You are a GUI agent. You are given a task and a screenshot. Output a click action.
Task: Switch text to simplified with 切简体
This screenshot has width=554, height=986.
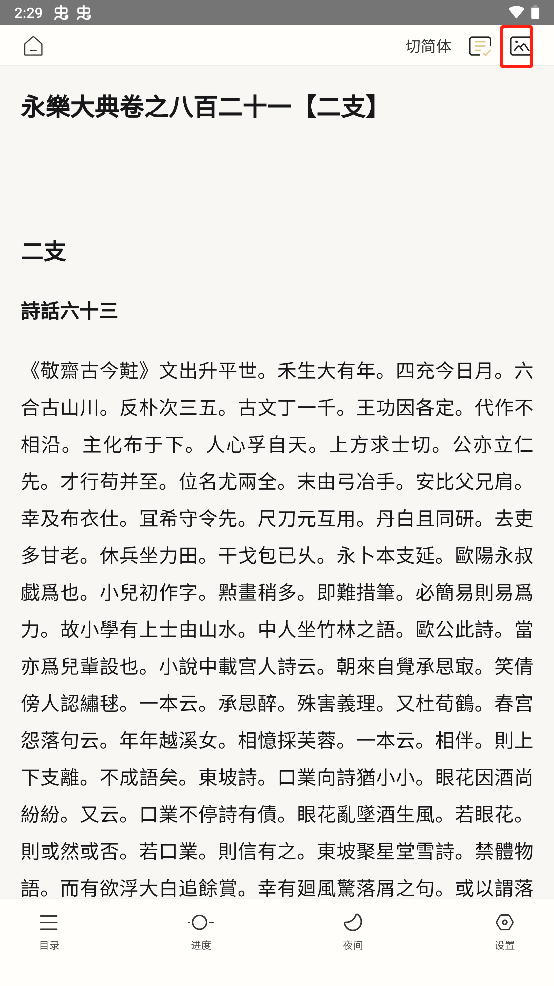tap(428, 46)
